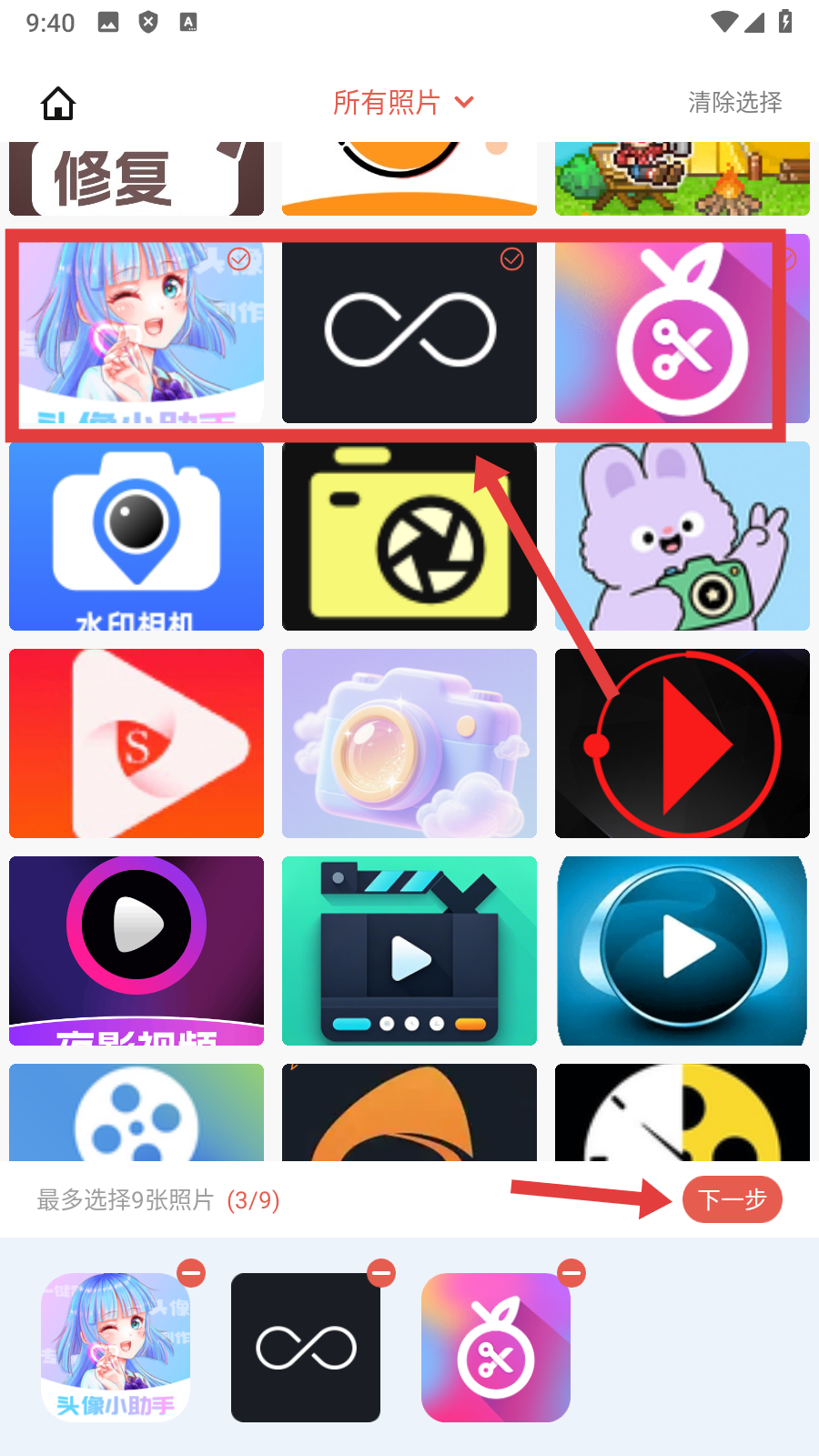The width and height of the screenshot is (819, 1456).
Task: Remove the anime girl photo from selection
Action: [192, 1273]
